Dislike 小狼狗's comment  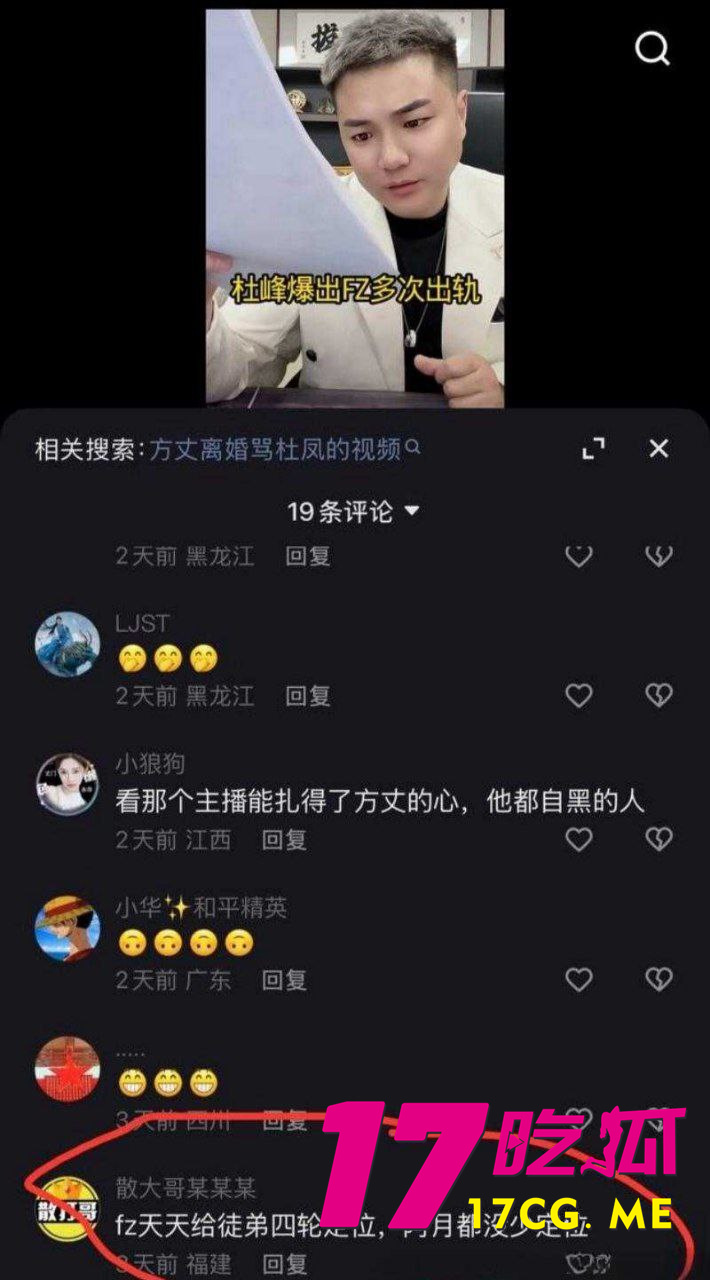[658, 839]
